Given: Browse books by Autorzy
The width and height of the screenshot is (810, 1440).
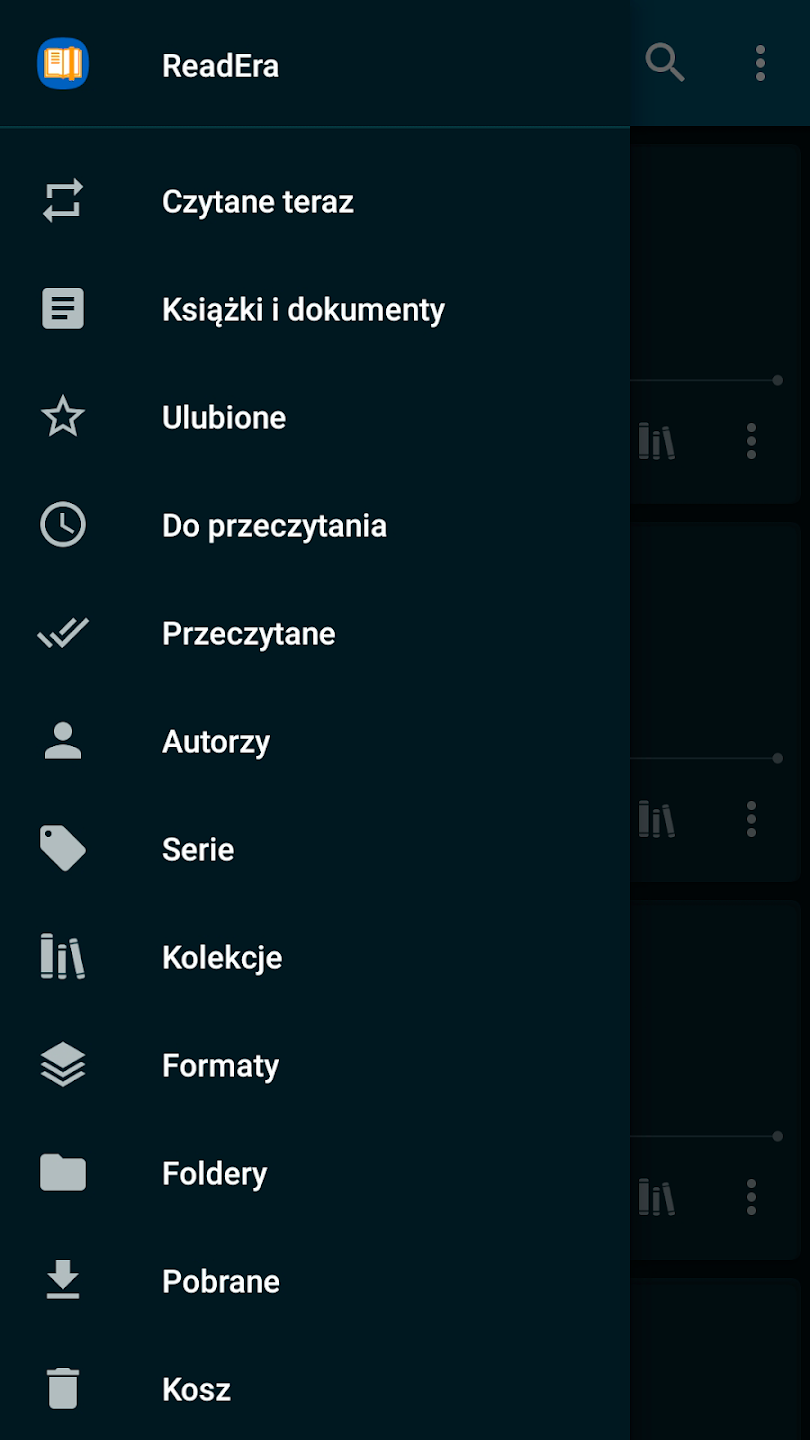Looking at the screenshot, I should point(215,742).
